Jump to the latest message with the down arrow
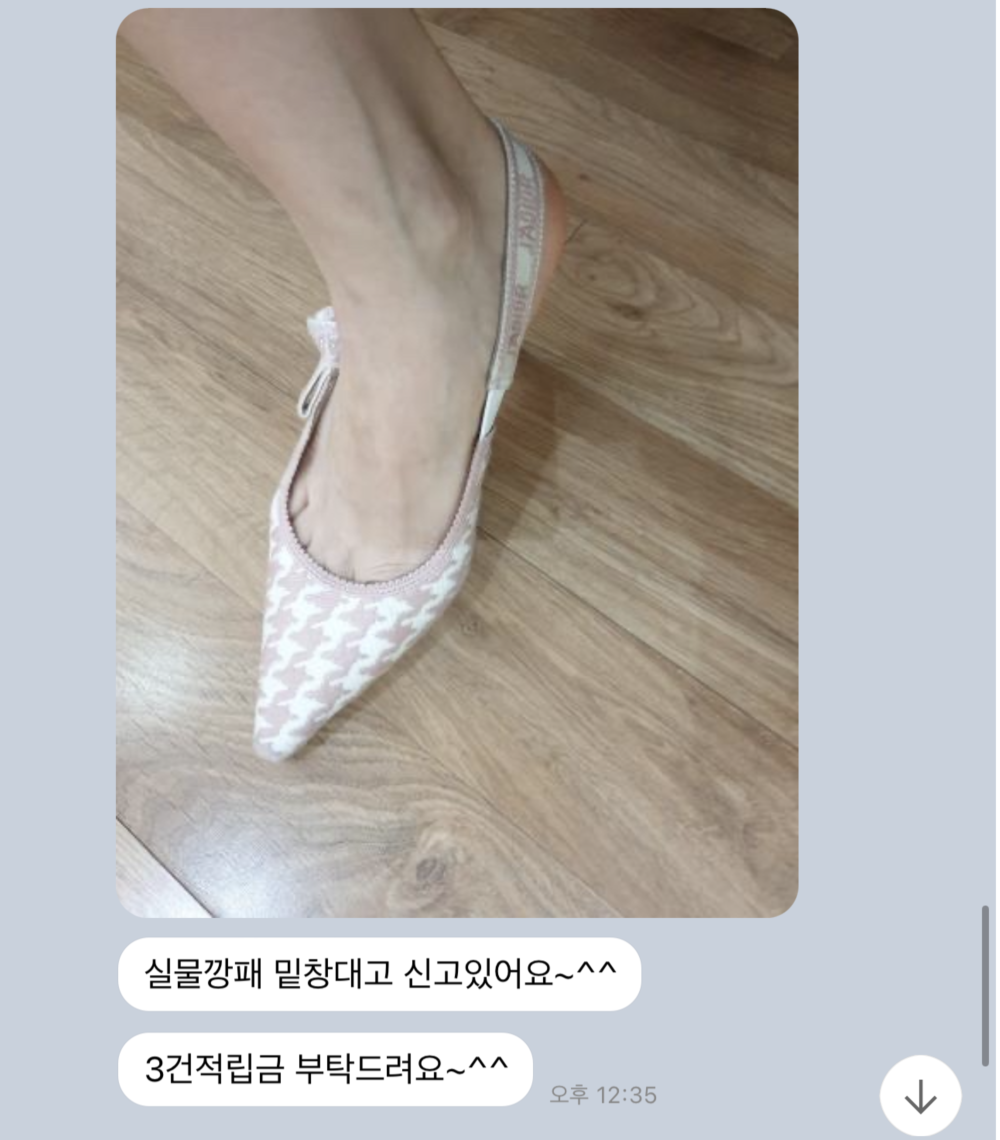 [920, 1097]
